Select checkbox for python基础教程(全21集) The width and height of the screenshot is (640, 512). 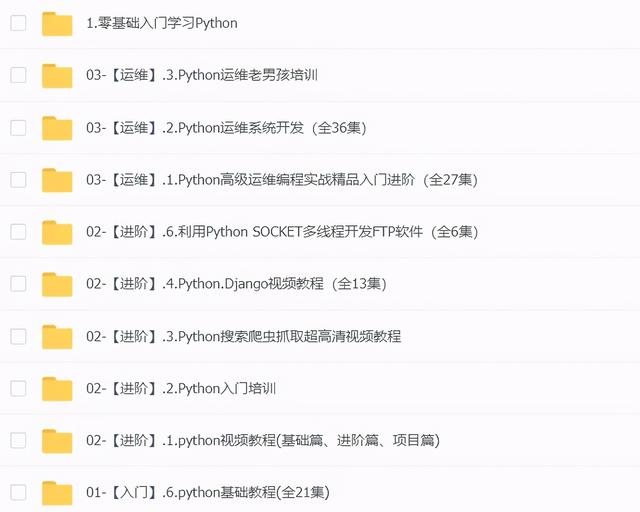point(18,491)
